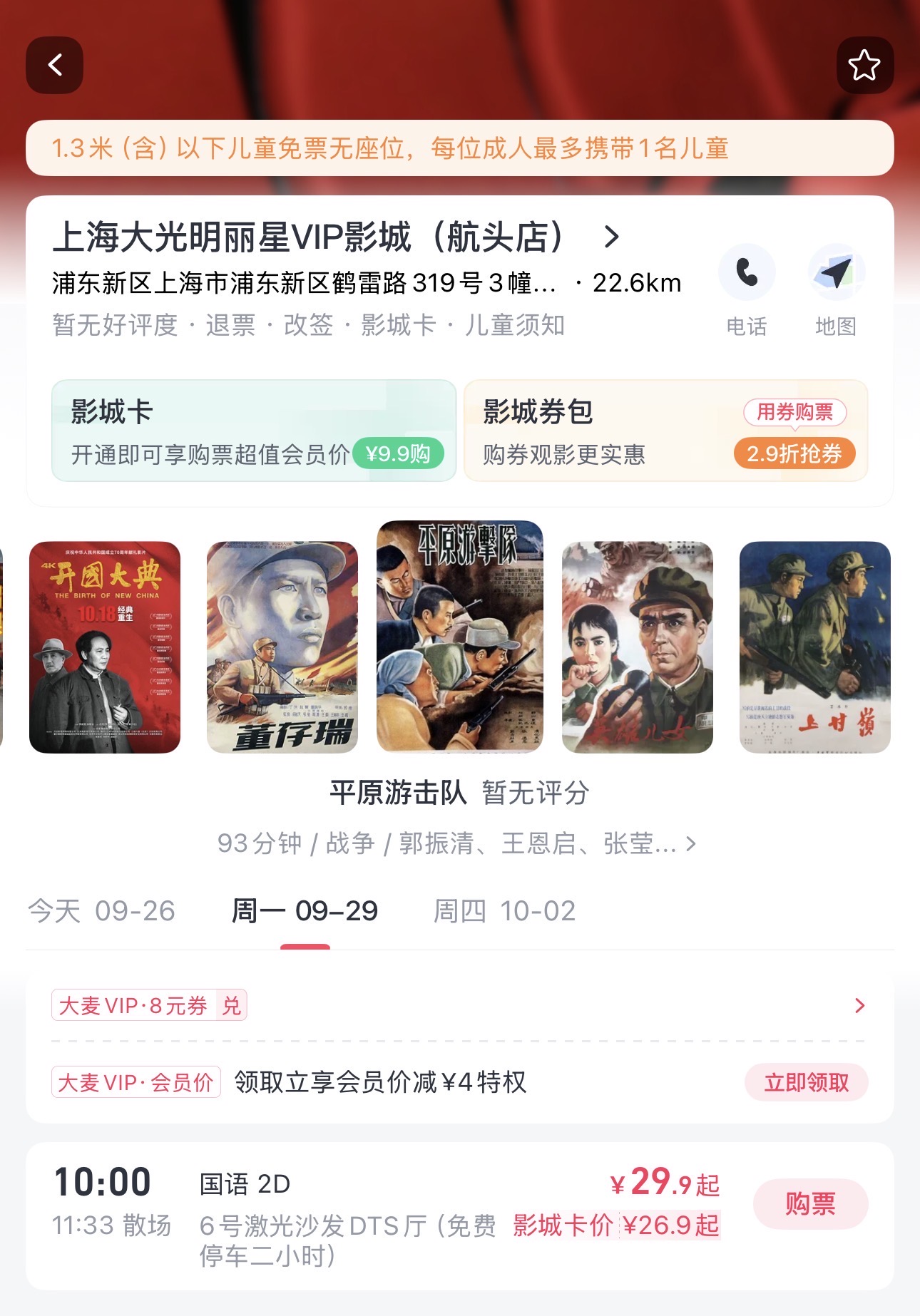Select the 英雄儿女 movie poster
The width and height of the screenshot is (920, 1316).
pos(638,647)
